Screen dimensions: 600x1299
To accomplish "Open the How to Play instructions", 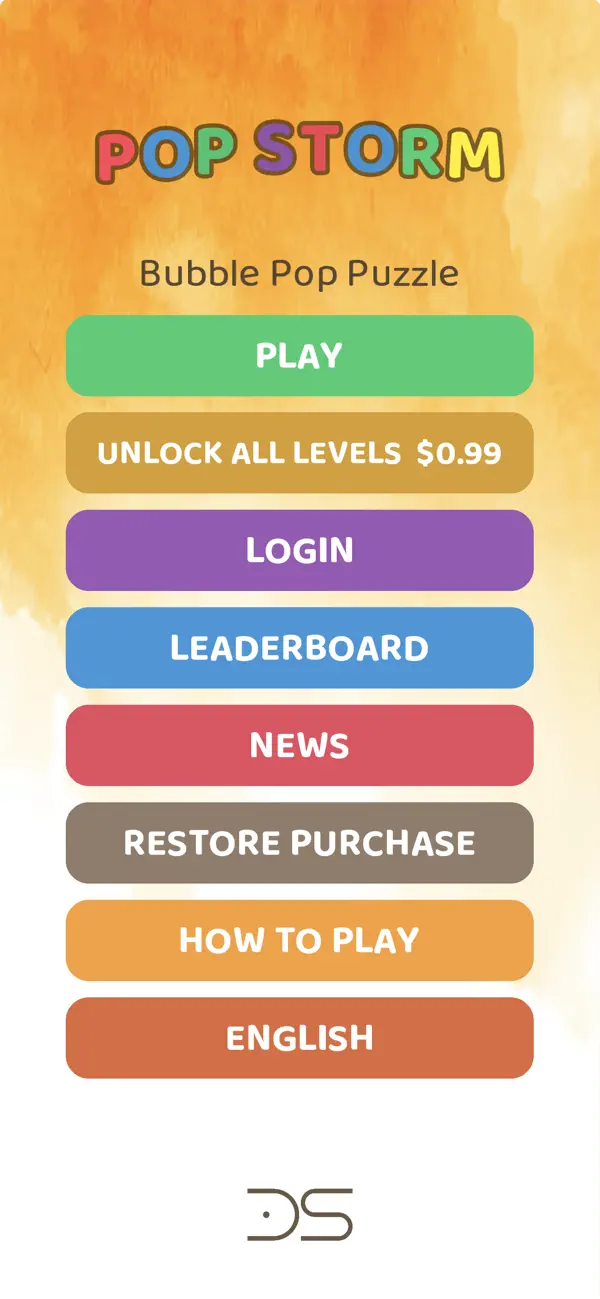I will (x=300, y=941).
